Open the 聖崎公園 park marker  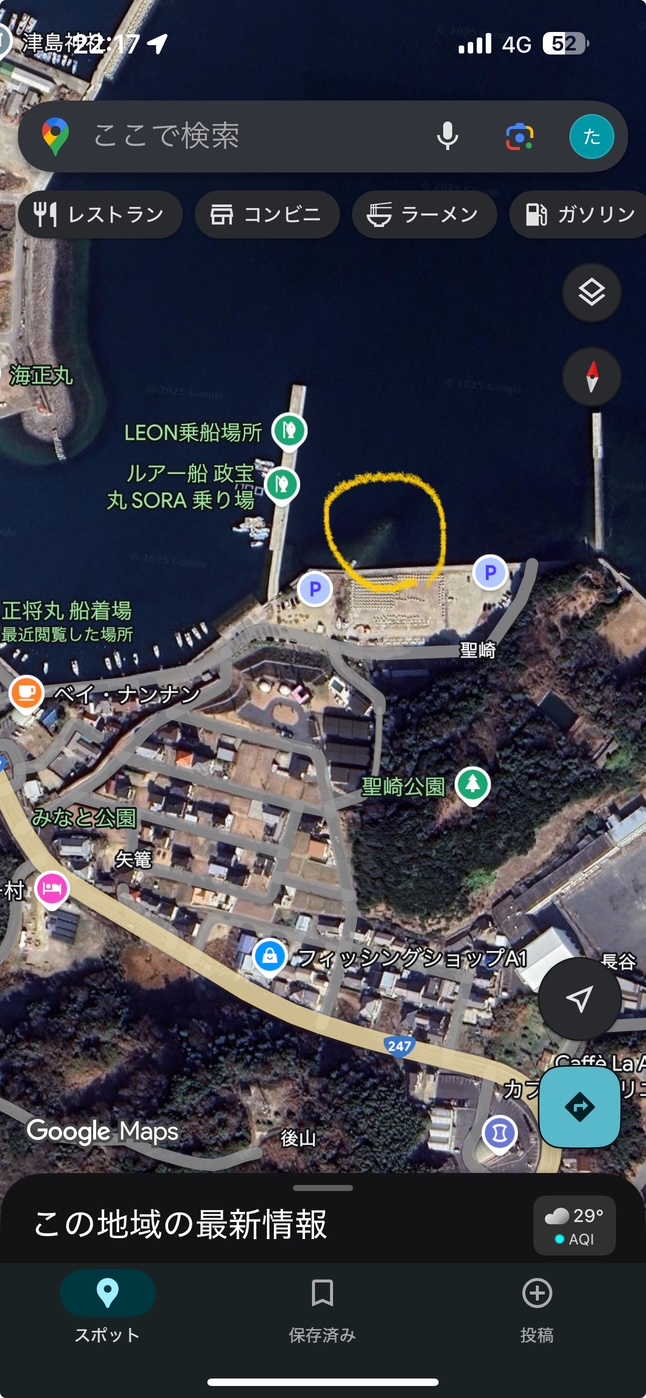coord(472,785)
